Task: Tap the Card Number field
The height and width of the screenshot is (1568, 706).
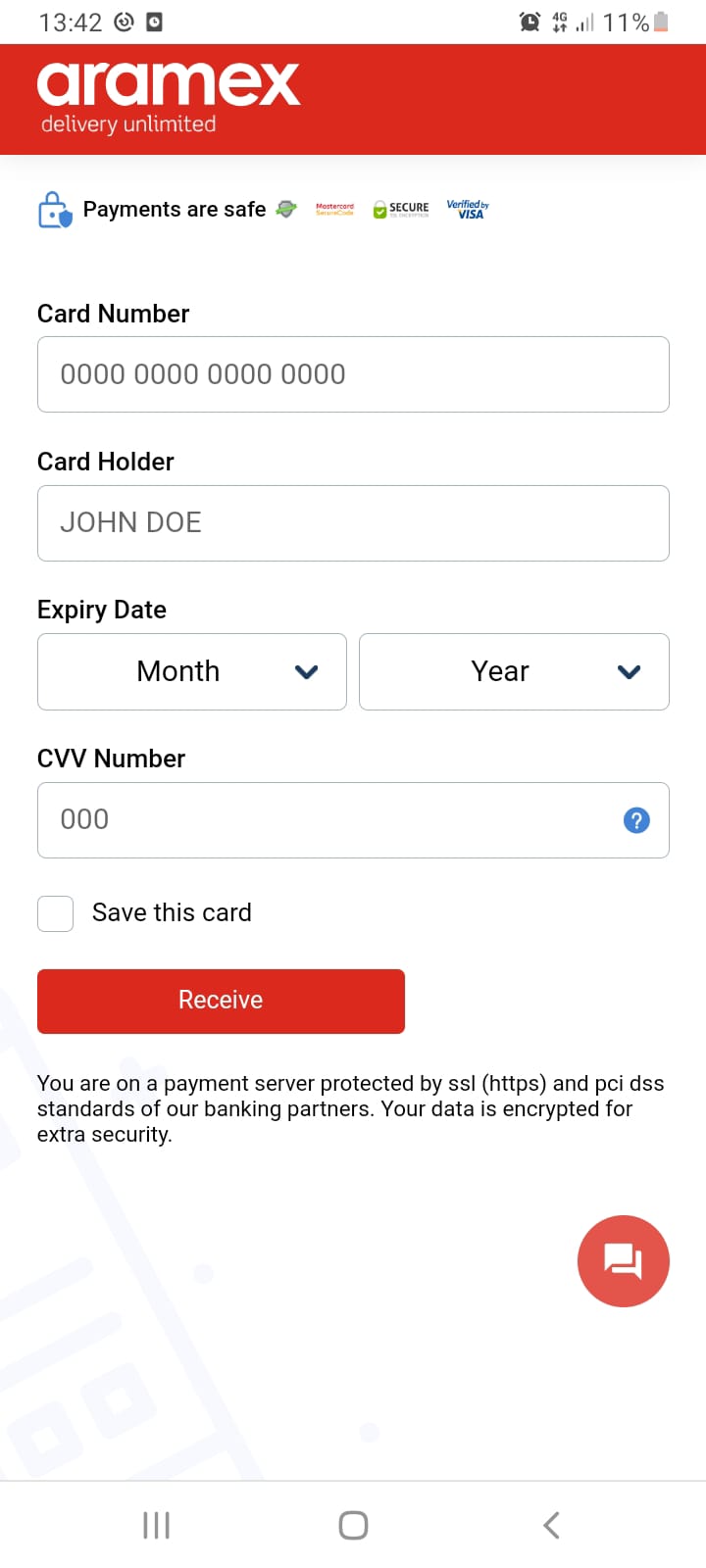Action: click(x=353, y=374)
